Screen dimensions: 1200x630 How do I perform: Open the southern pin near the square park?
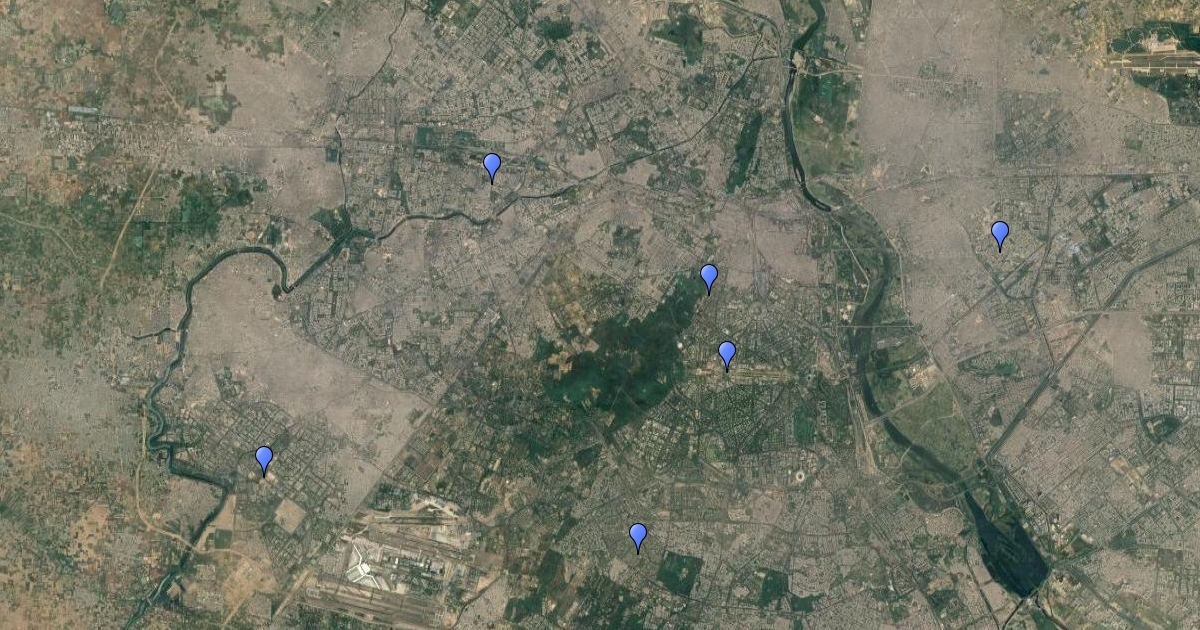click(x=638, y=534)
